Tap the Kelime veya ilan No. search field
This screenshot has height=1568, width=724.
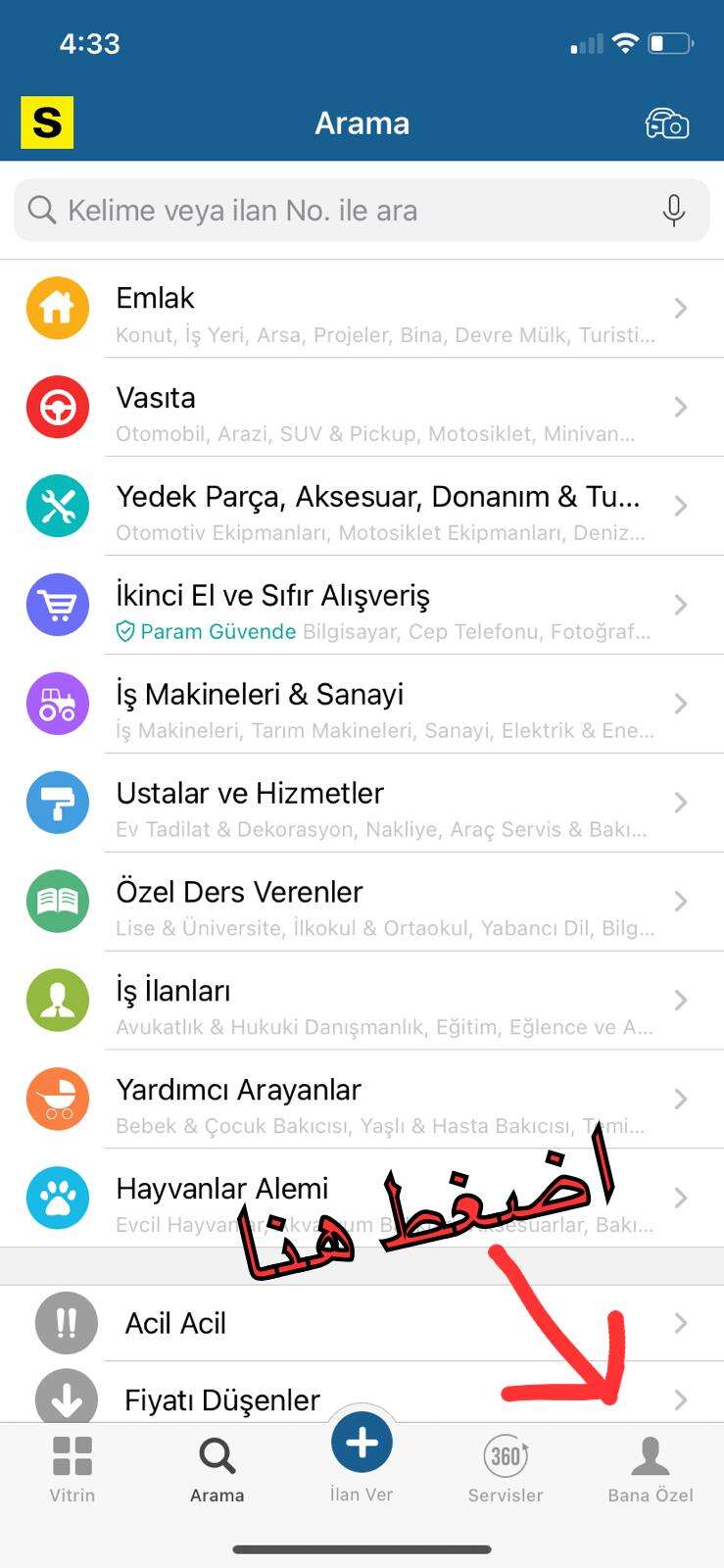(362, 210)
